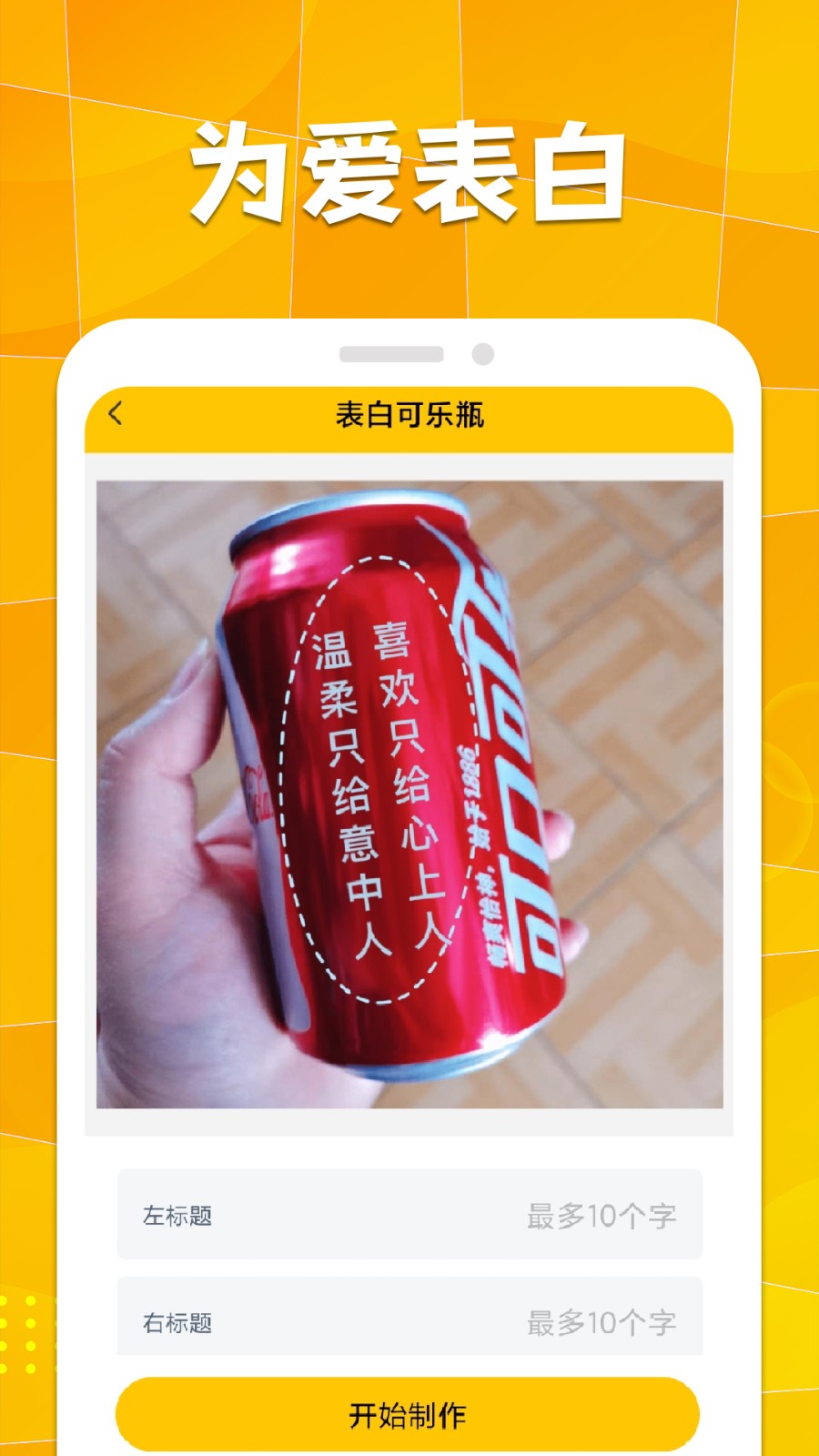Screen dimensions: 819x1456
Task: Click the navigation icon beside the title
Action: pyautogui.click(x=113, y=413)
